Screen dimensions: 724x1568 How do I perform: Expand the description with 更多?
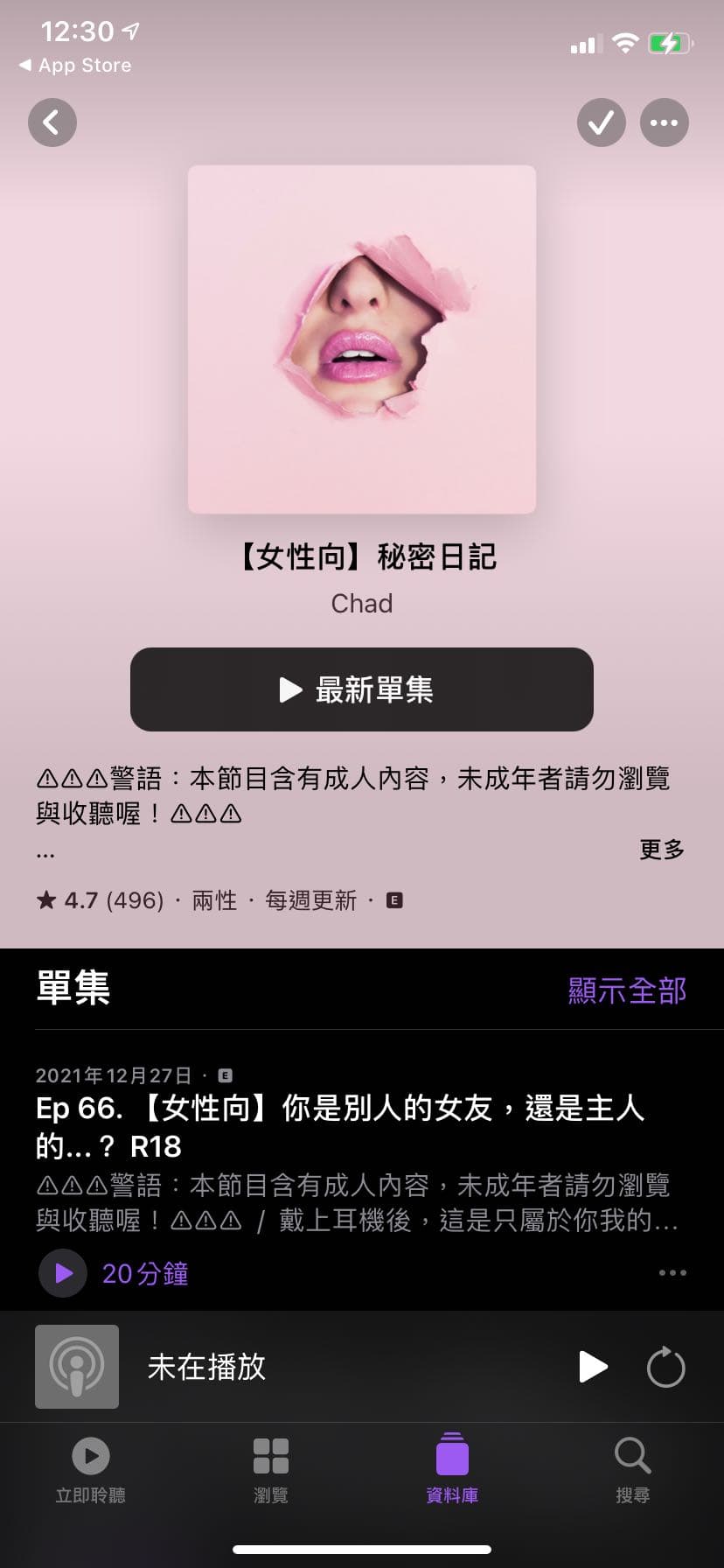pyautogui.click(x=661, y=849)
